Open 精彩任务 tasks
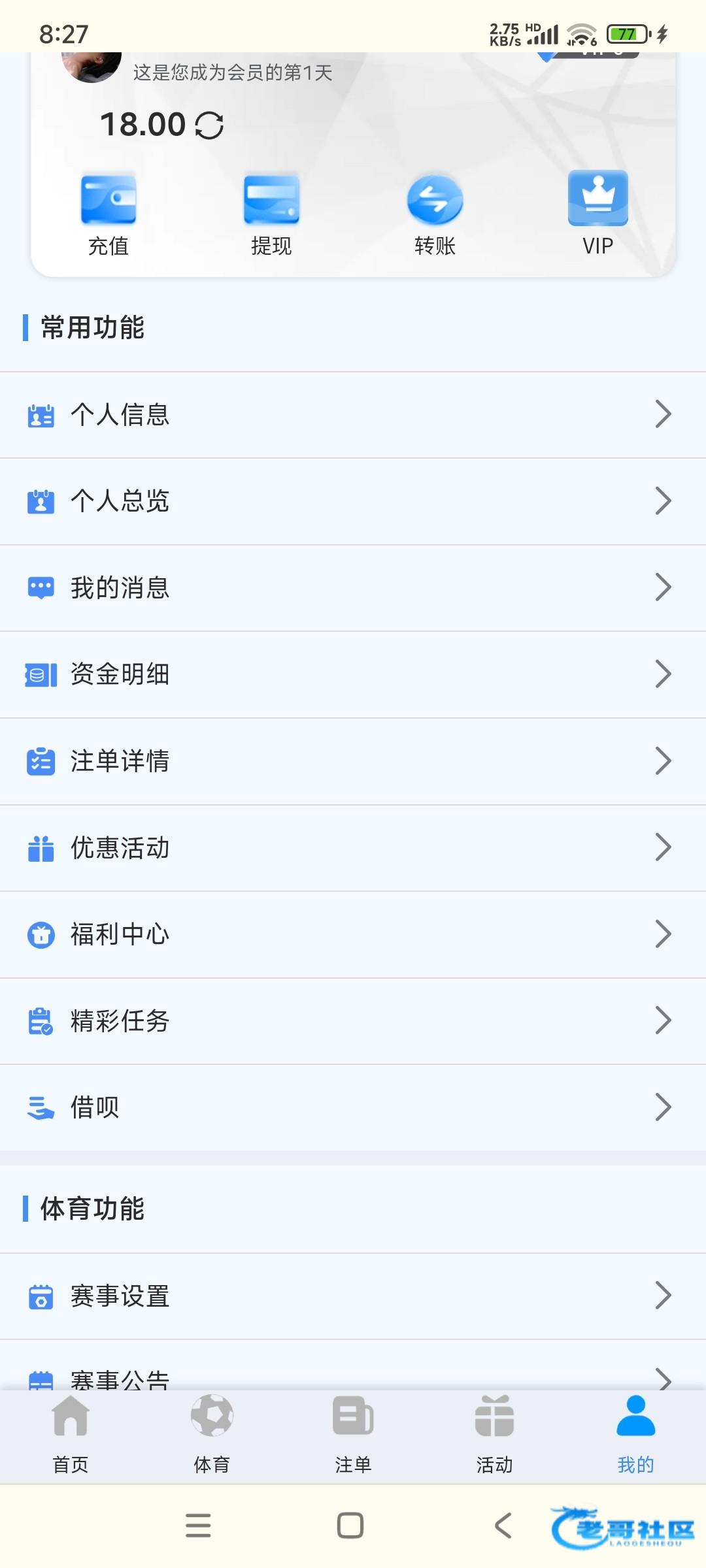The width and height of the screenshot is (706, 1568). pyautogui.click(x=353, y=1021)
